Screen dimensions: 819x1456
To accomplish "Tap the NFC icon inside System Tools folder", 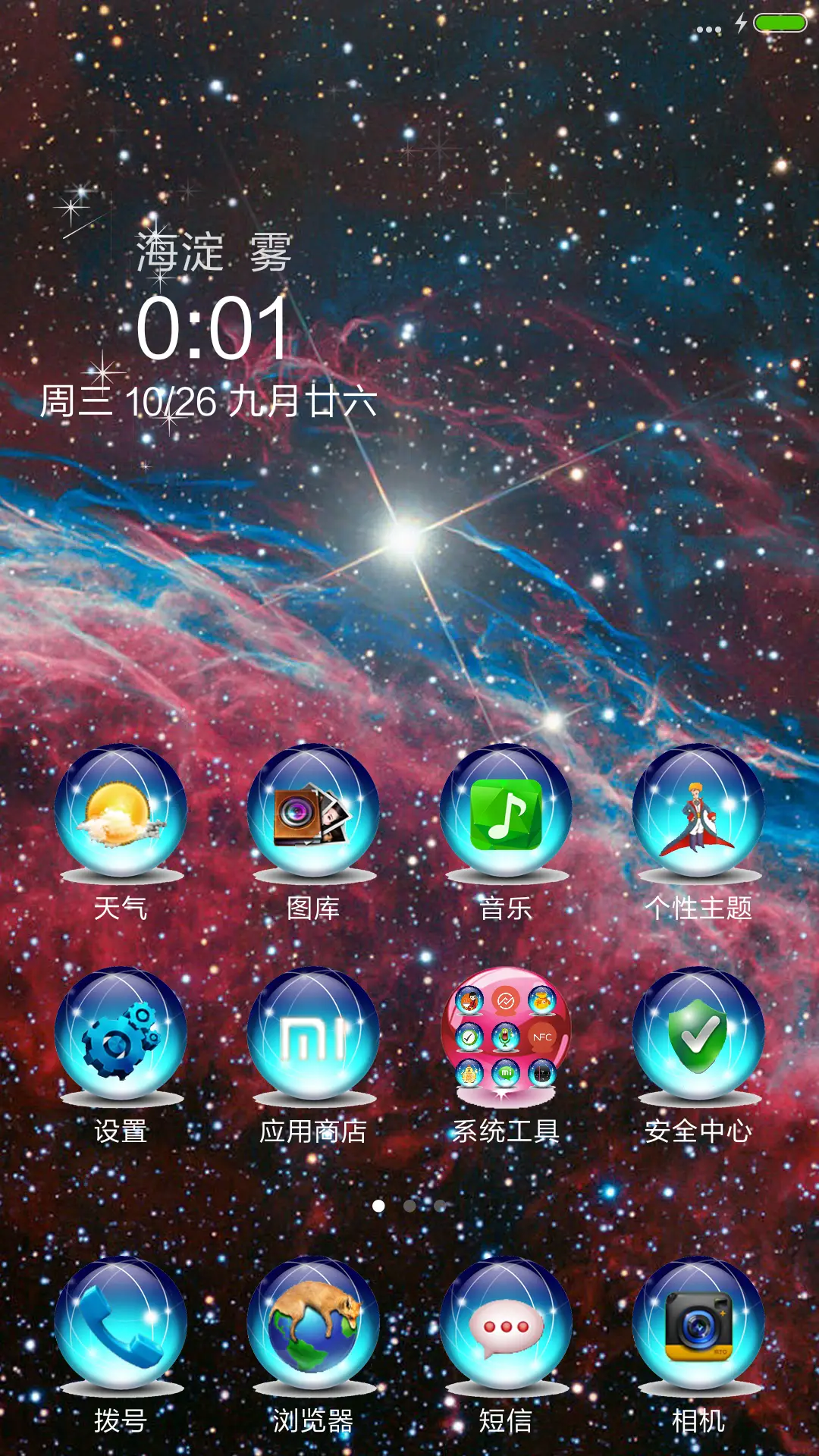I will (541, 1037).
